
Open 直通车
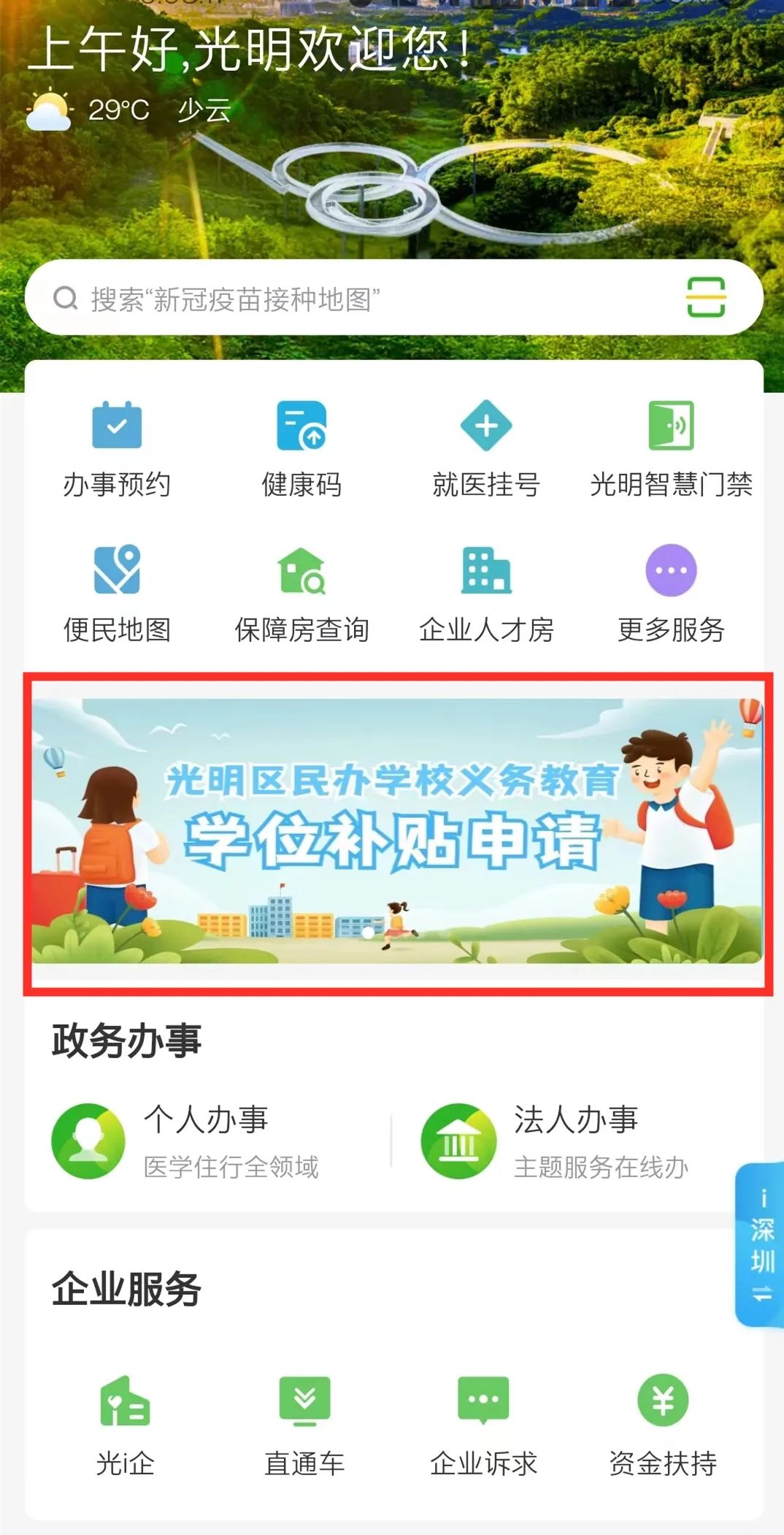(304, 1425)
